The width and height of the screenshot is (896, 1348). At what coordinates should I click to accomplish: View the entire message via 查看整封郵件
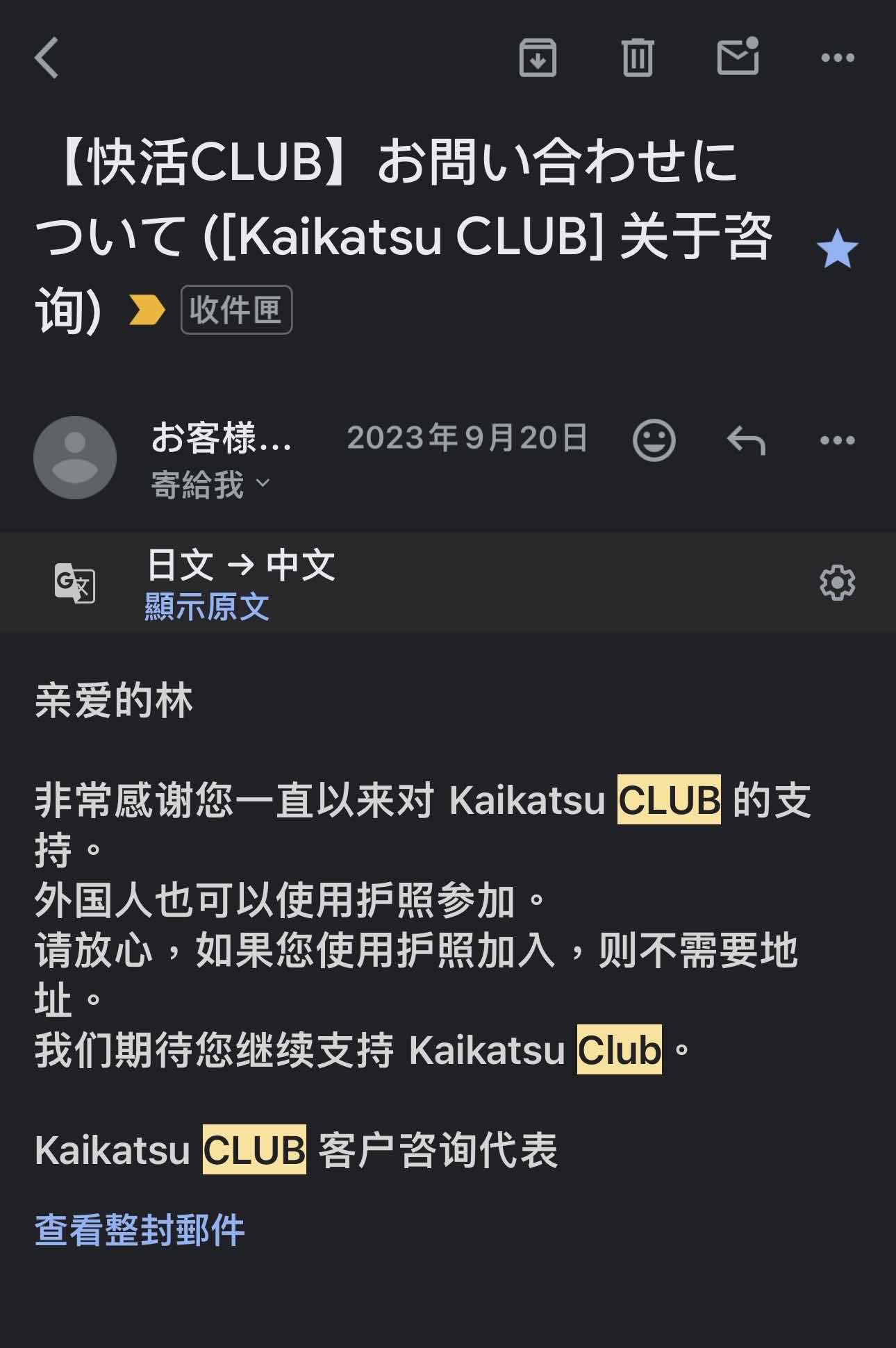(x=140, y=1230)
